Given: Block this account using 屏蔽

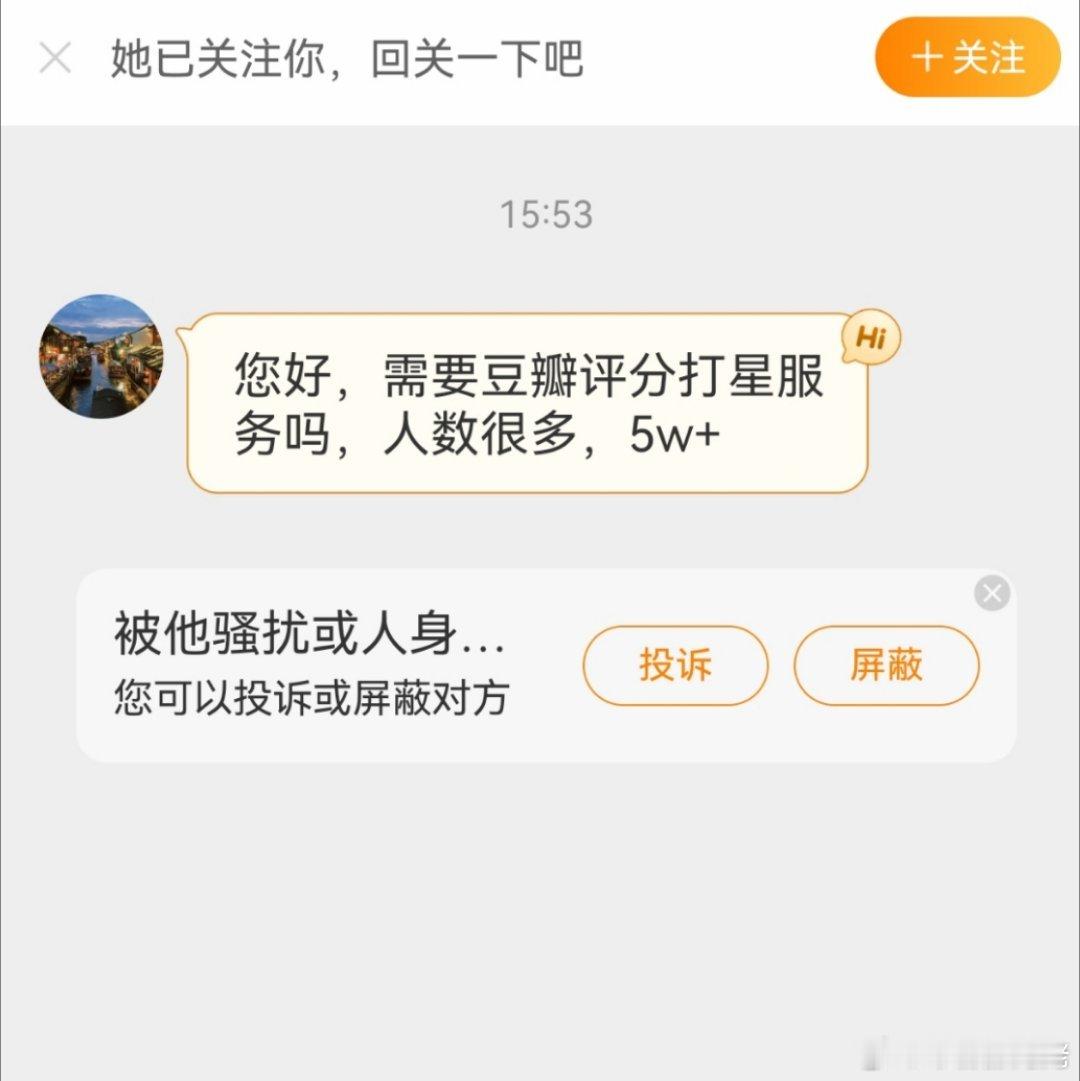Looking at the screenshot, I should tap(886, 665).
